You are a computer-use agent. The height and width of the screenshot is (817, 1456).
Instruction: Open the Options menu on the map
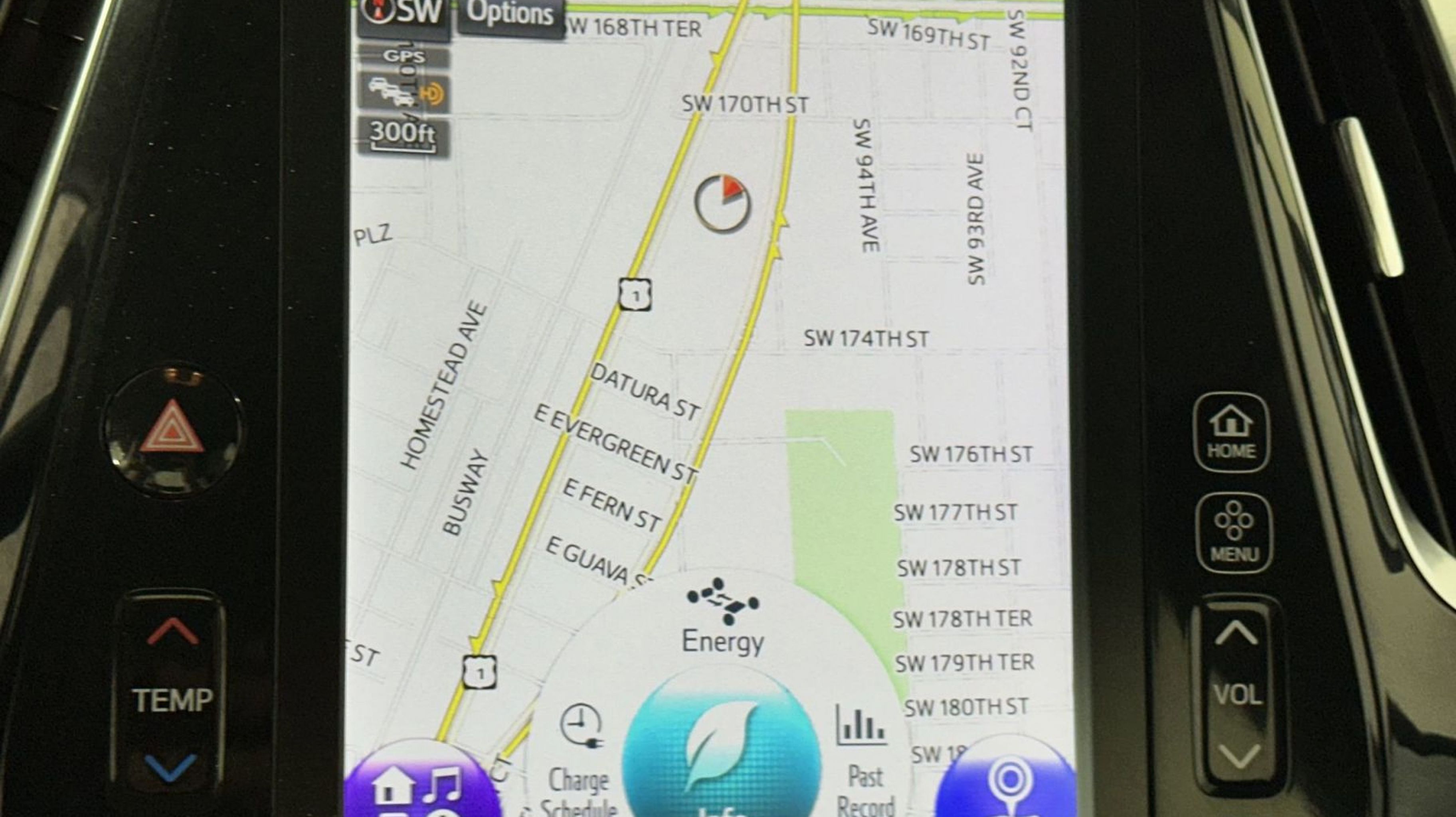point(510,15)
